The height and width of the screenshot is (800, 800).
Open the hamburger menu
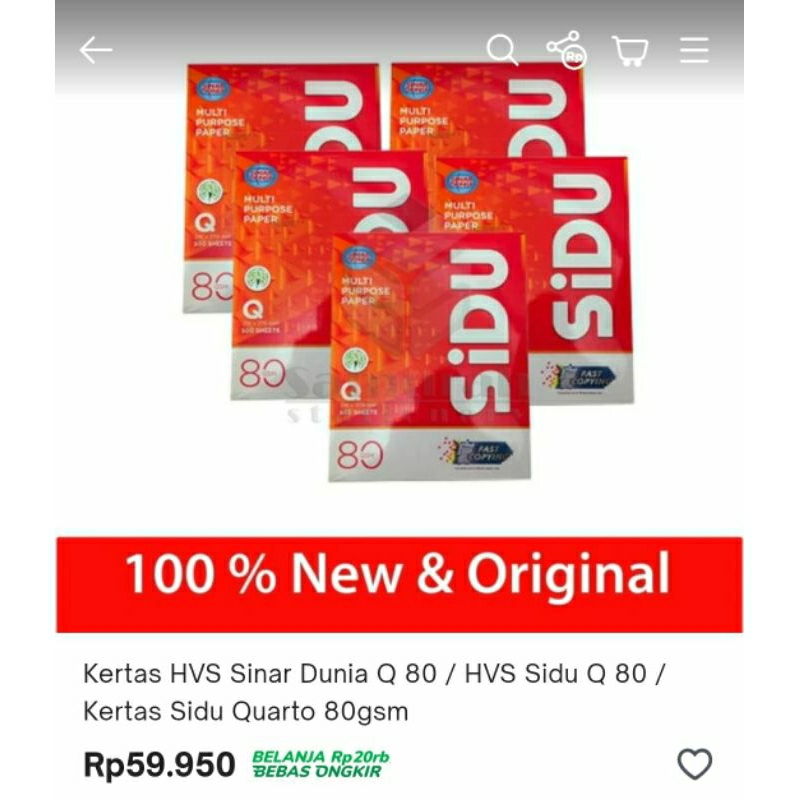tap(694, 50)
